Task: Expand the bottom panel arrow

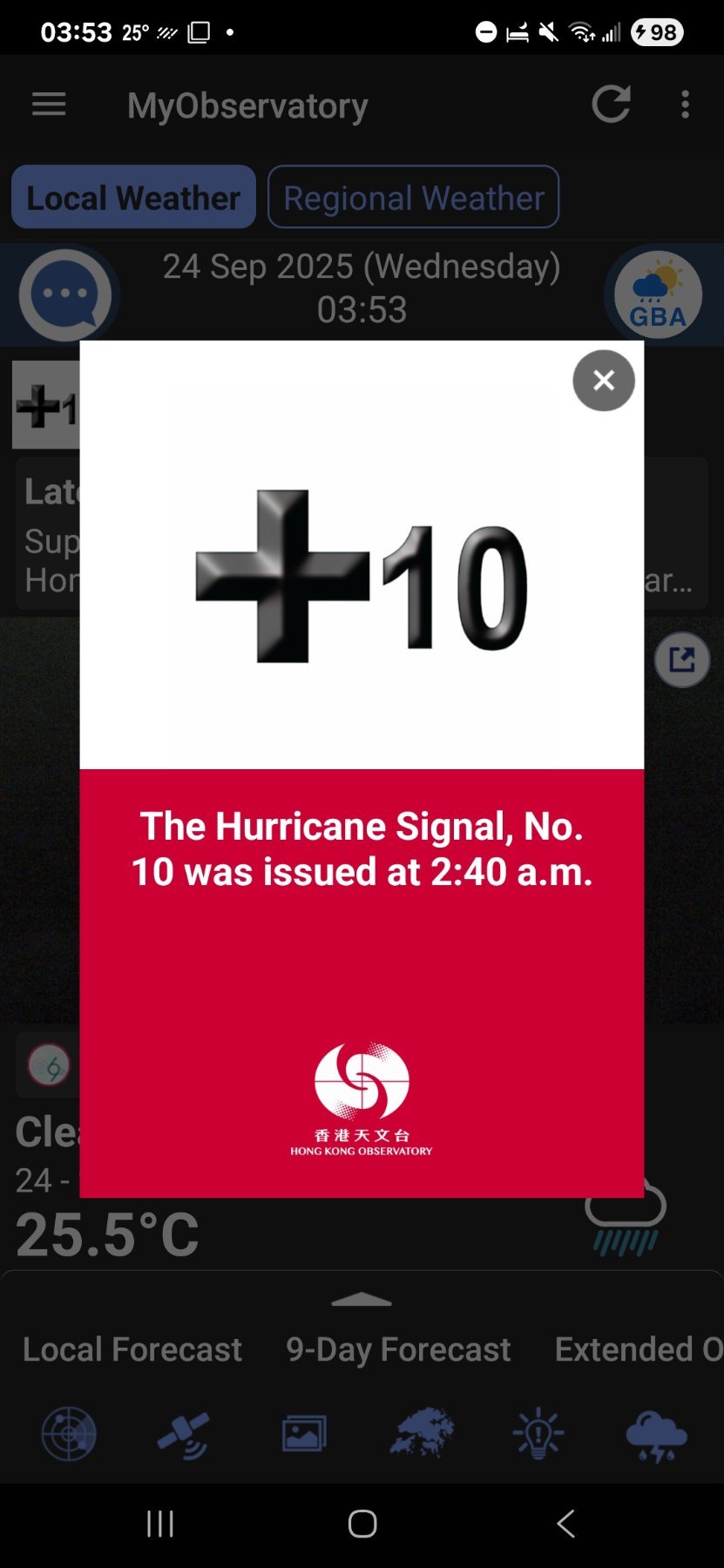Action: click(362, 1301)
